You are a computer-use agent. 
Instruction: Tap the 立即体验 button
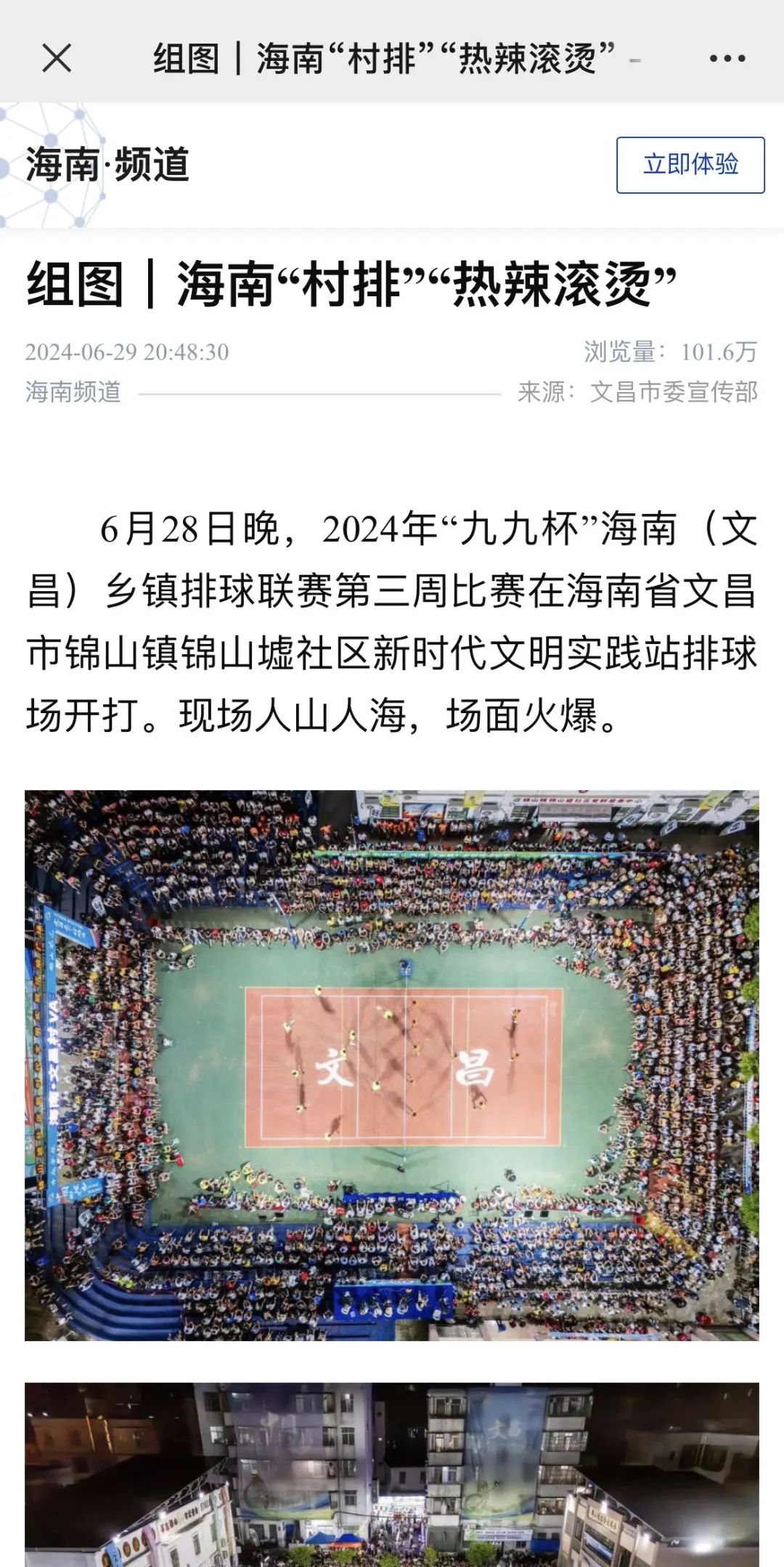tap(690, 165)
